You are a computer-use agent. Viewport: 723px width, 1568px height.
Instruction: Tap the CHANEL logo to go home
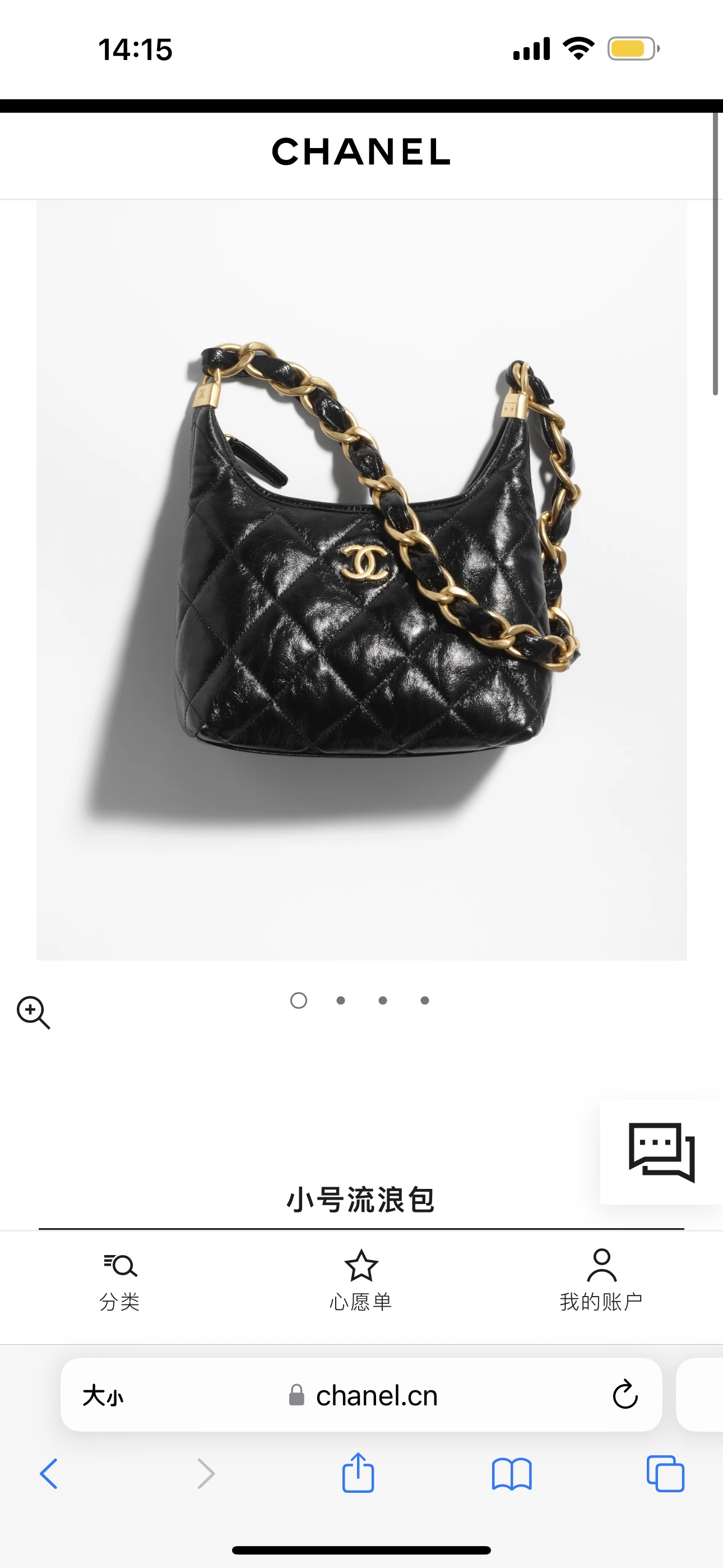[x=361, y=151]
